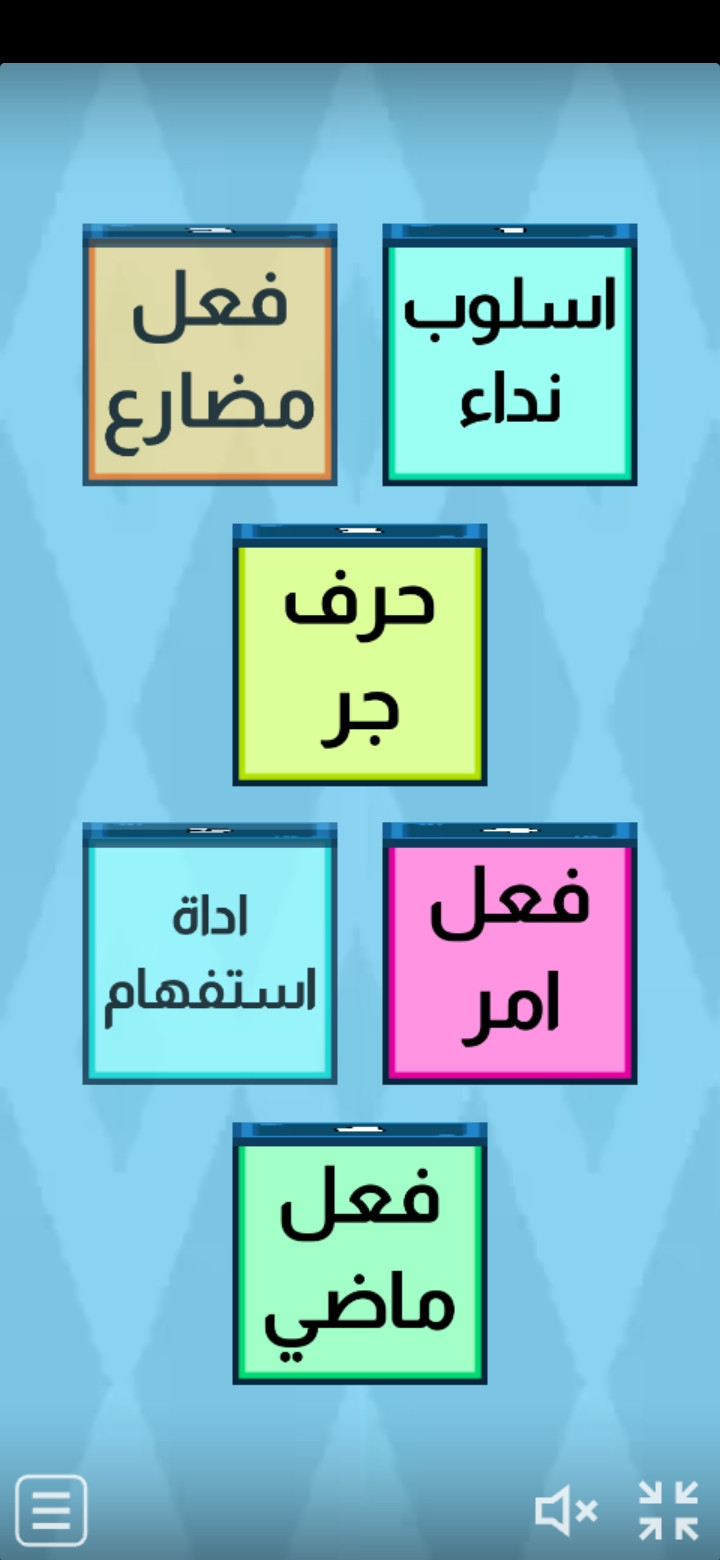Screen dimensions: 720x1560
Task: Exit fullscreen mode
Action: (668, 1510)
